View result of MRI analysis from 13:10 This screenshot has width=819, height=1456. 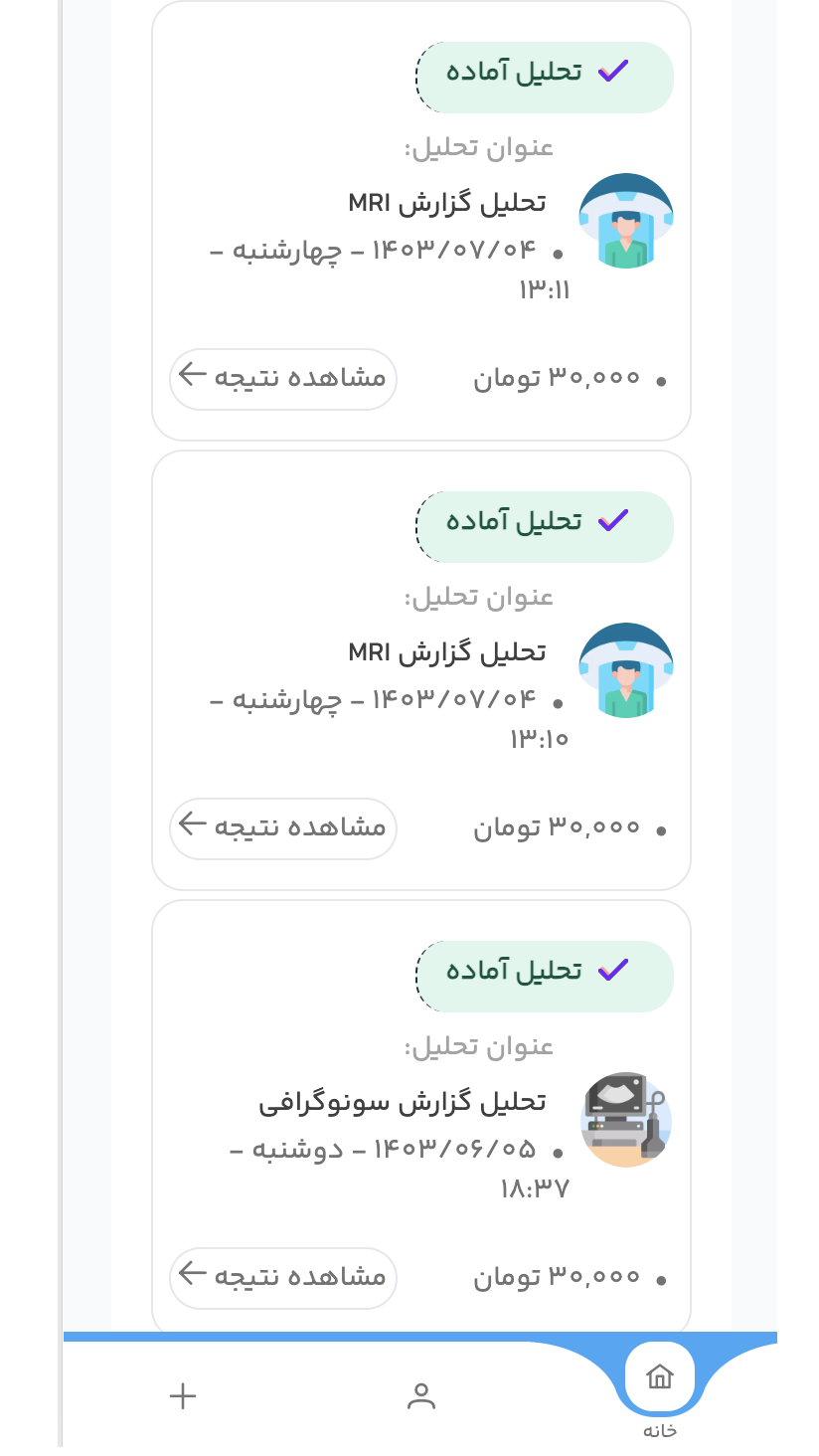(283, 827)
